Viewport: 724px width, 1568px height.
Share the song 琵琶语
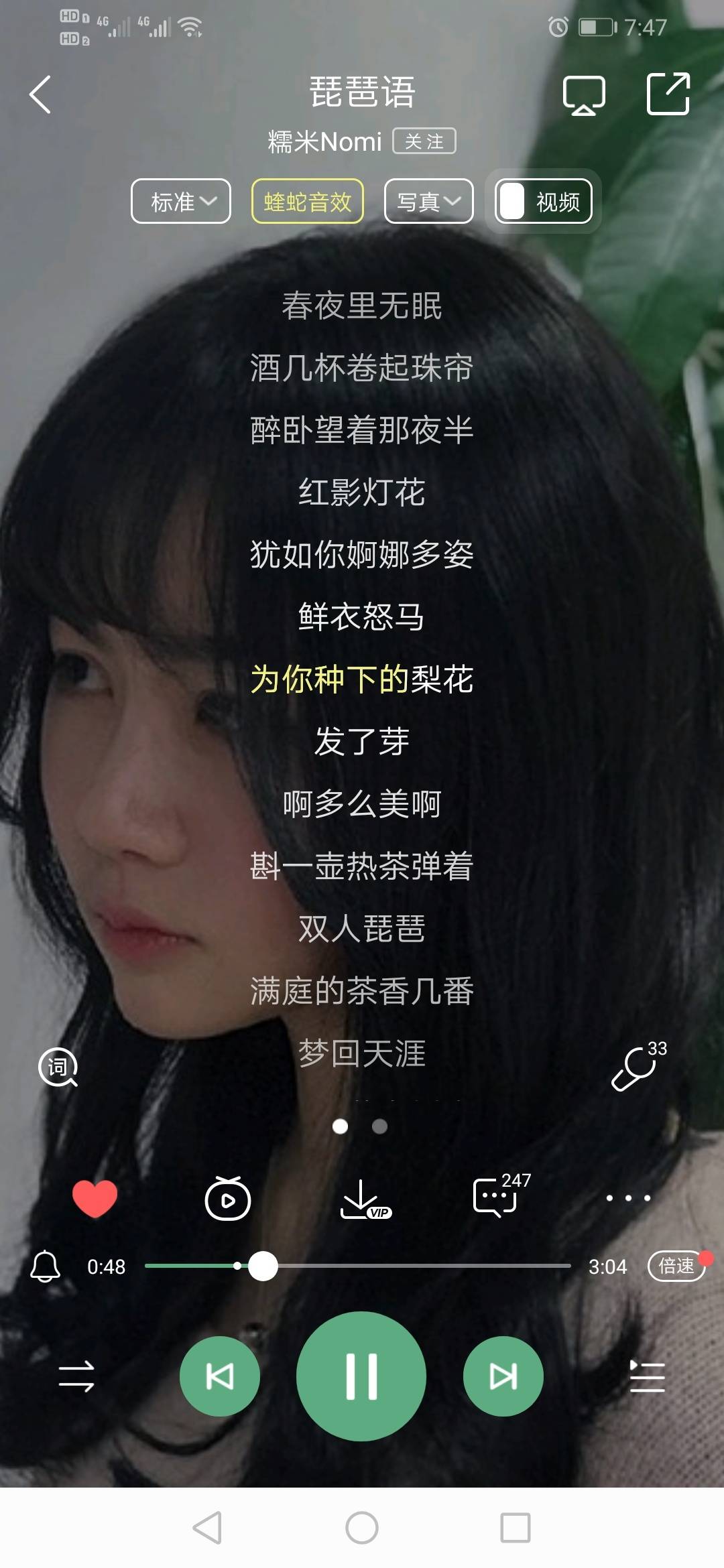[668, 94]
